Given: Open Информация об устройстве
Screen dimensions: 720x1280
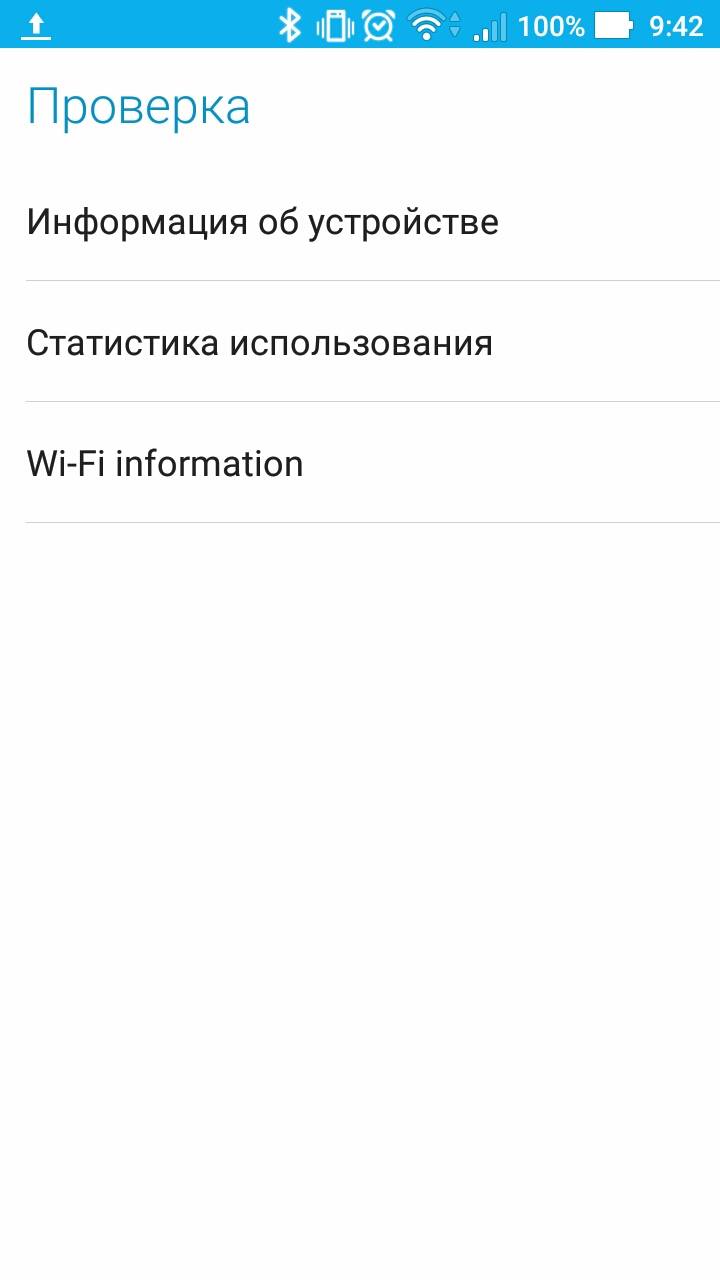Looking at the screenshot, I should click(x=360, y=221).
